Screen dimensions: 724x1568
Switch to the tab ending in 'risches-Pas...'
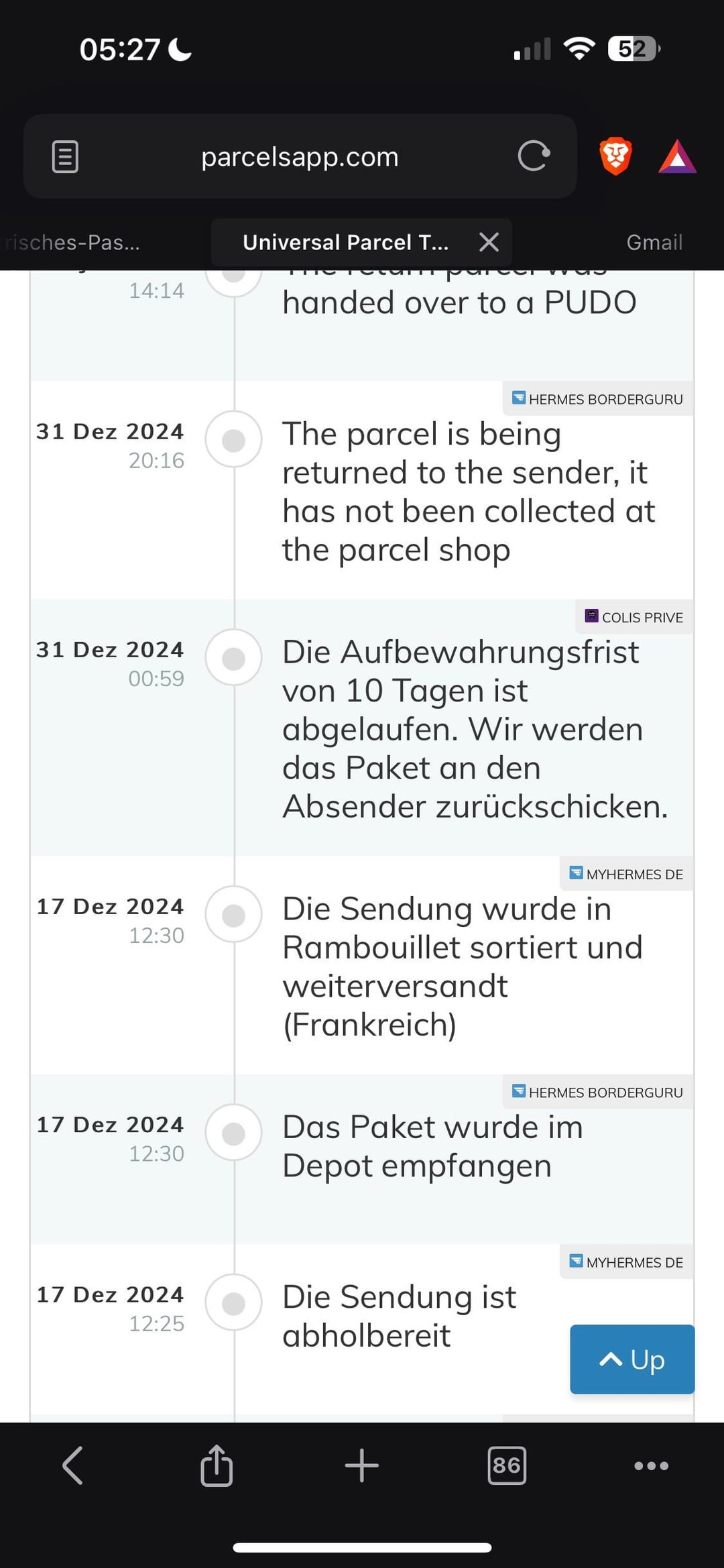pyautogui.click(x=72, y=242)
